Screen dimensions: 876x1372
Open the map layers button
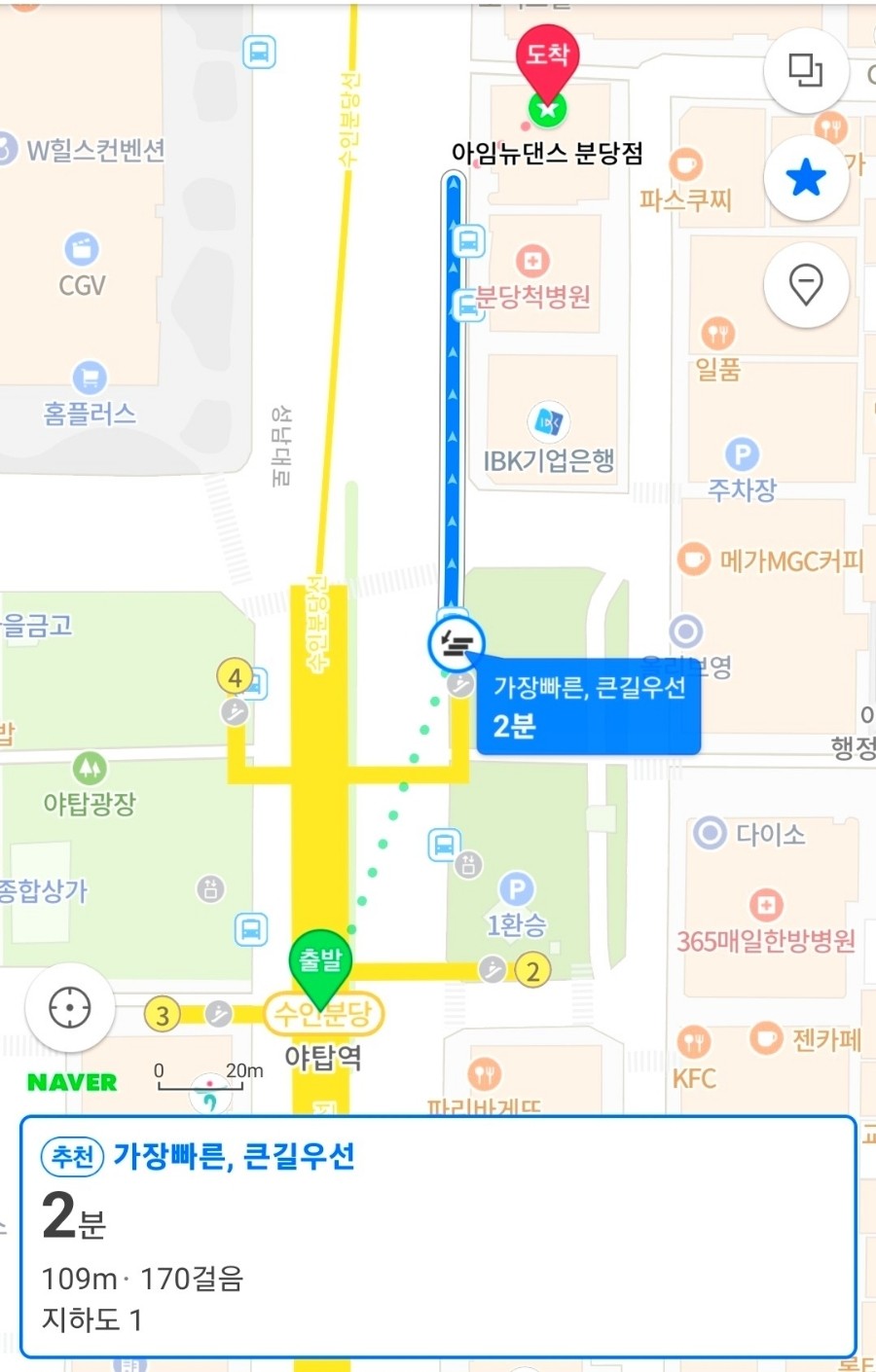[806, 70]
